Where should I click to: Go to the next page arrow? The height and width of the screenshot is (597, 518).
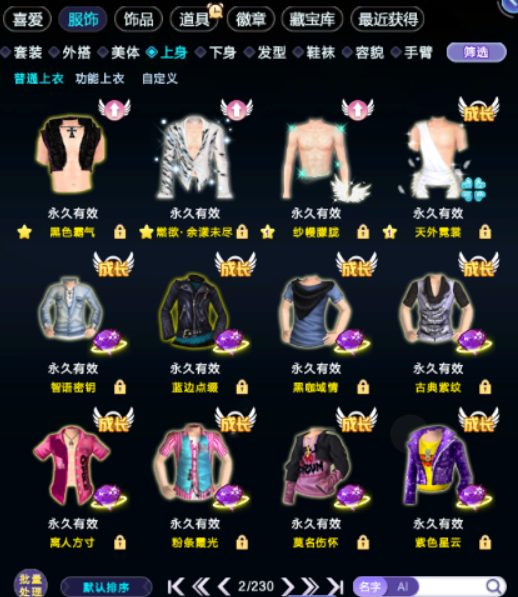tap(288, 587)
